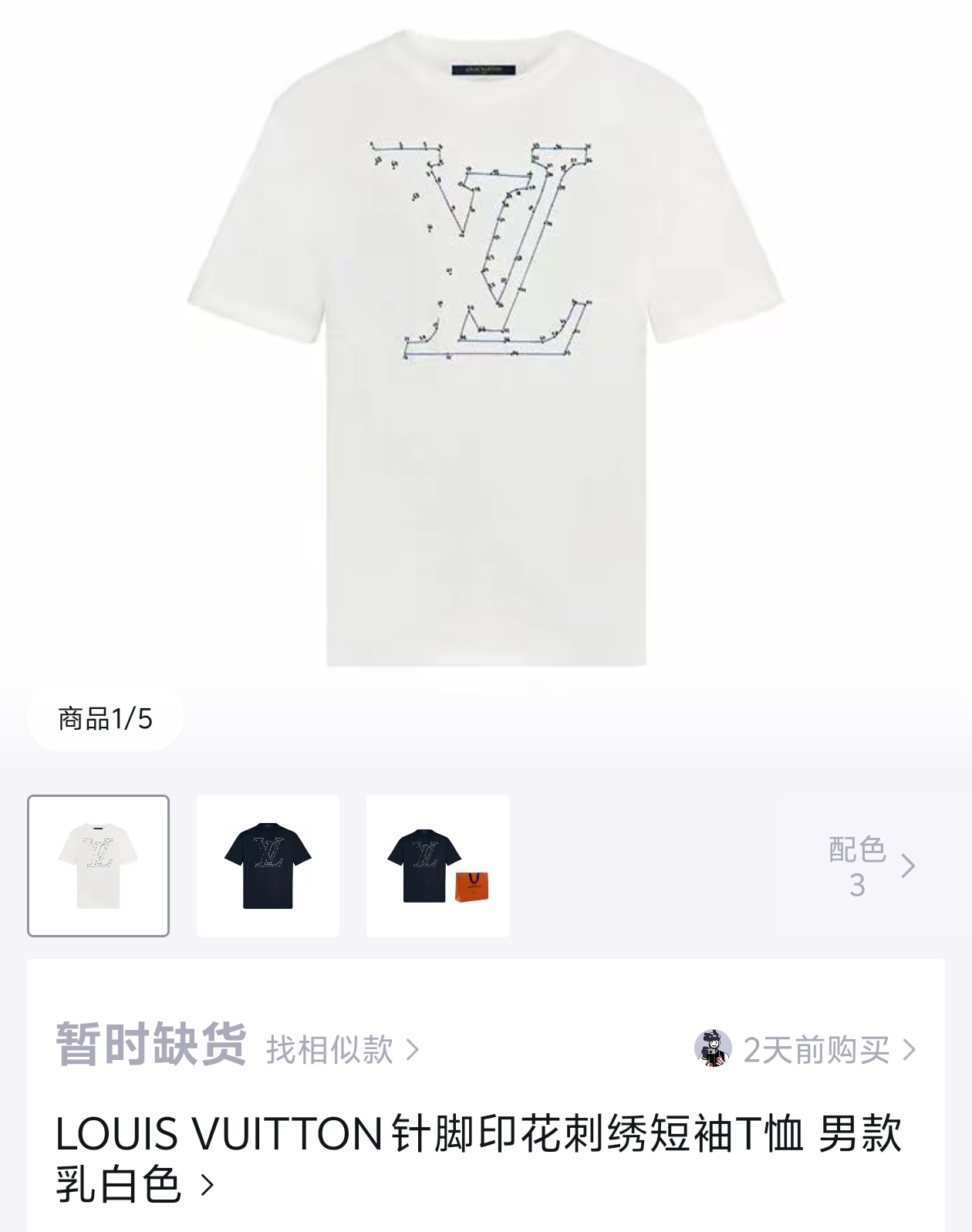Open the LOUIS VUITTON product title details
Image resolution: width=972 pixels, height=1232 pixels.
(x=478, y=1158)
